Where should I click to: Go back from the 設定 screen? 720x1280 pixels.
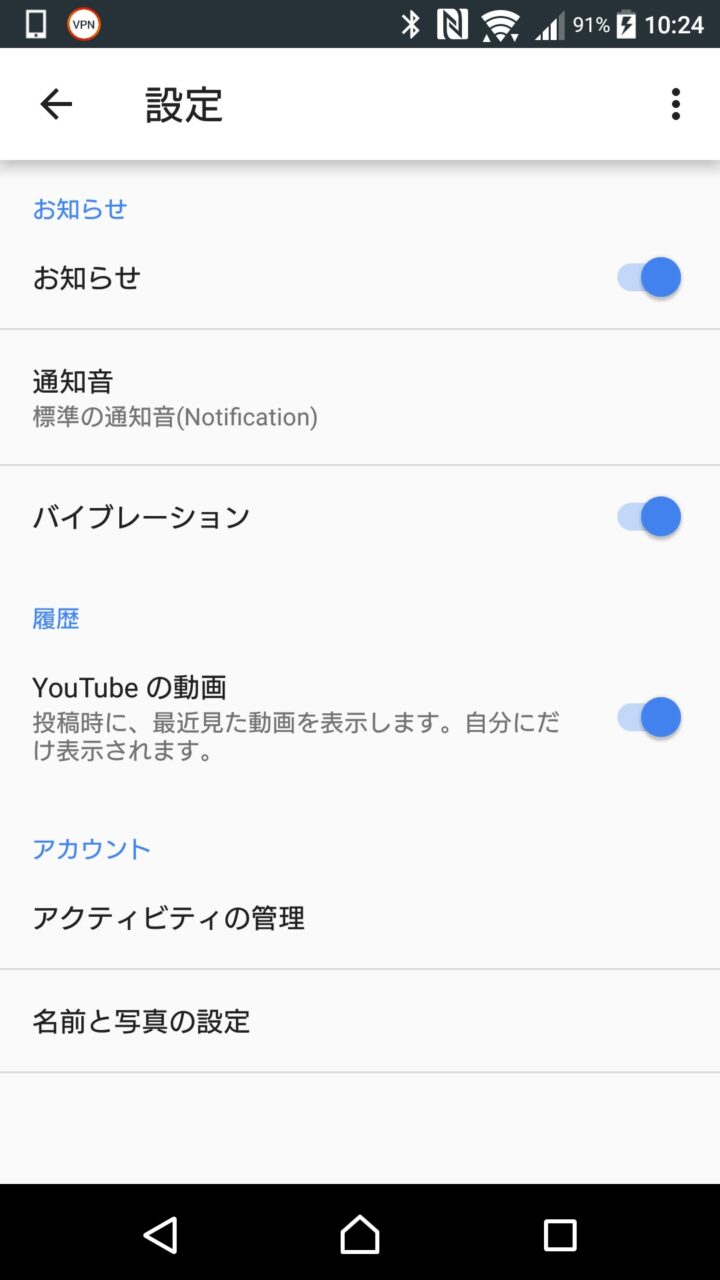56,104
